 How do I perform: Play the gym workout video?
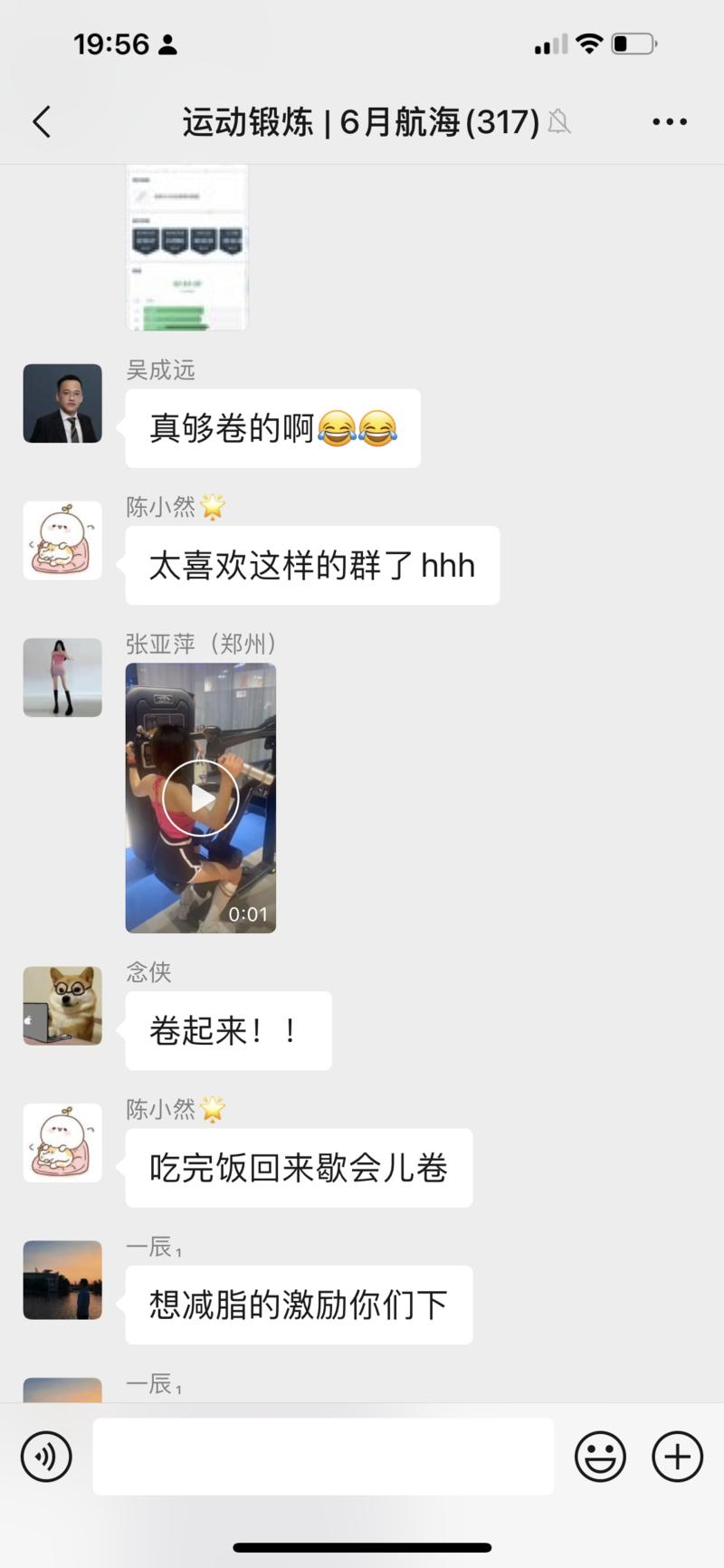(x=201, y=798)
